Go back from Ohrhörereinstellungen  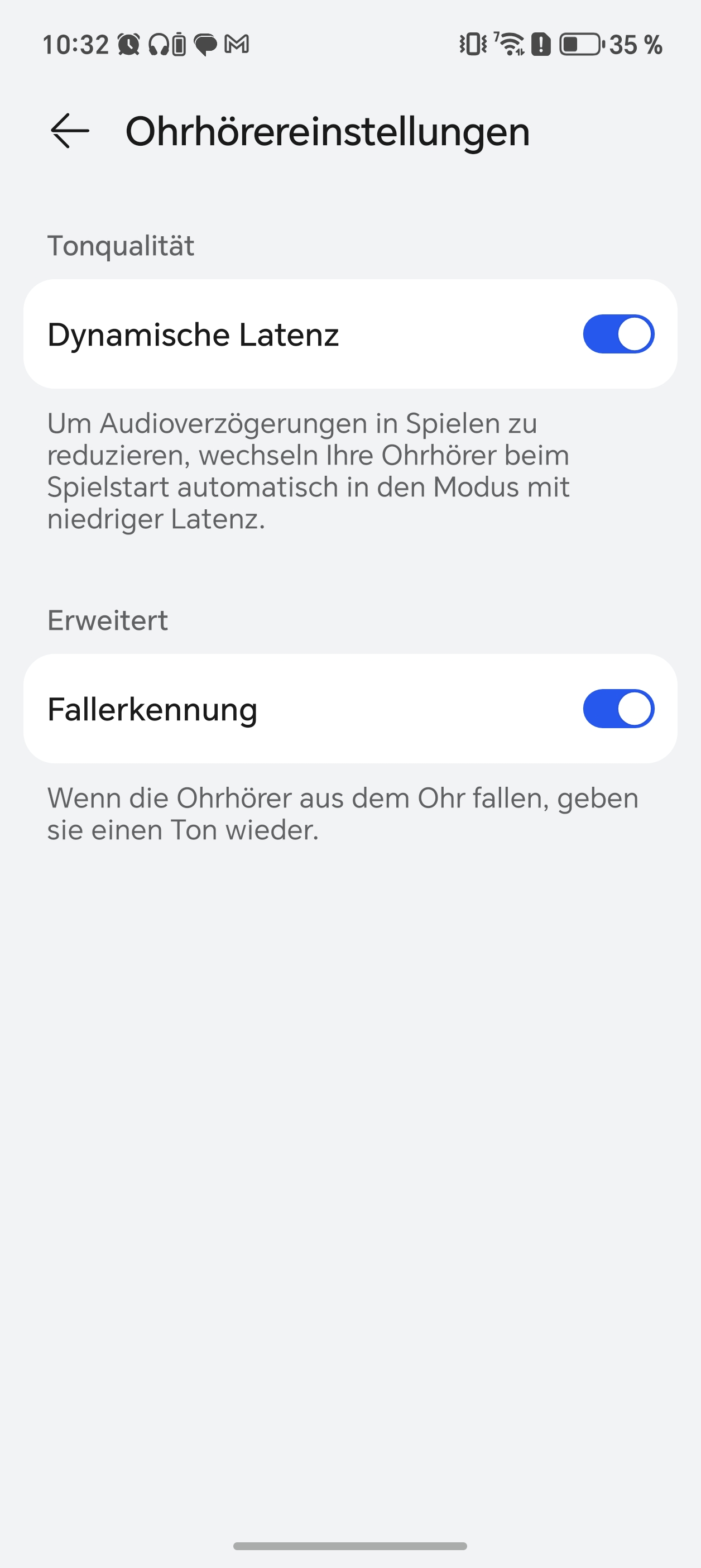point(69,131)
